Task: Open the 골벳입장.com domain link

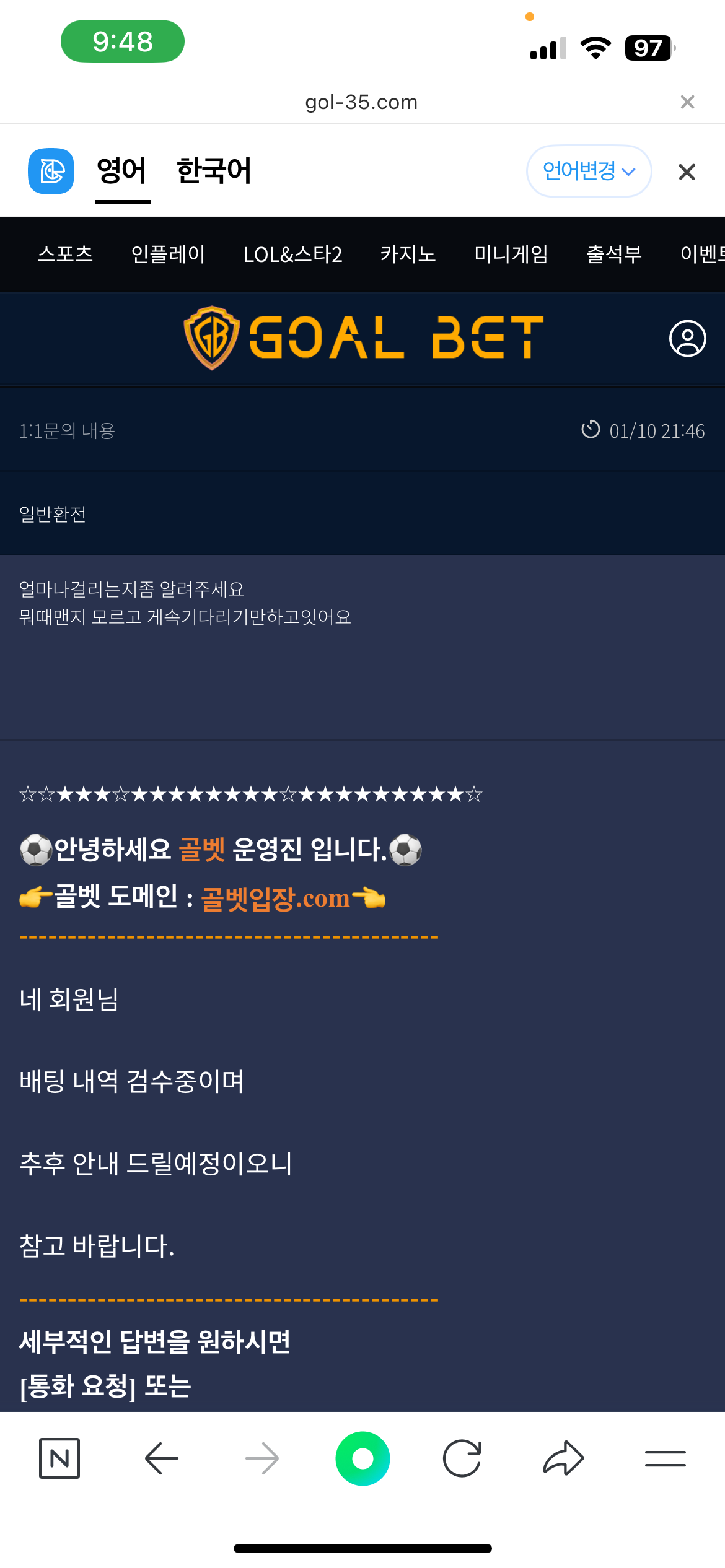Action: 275,898
